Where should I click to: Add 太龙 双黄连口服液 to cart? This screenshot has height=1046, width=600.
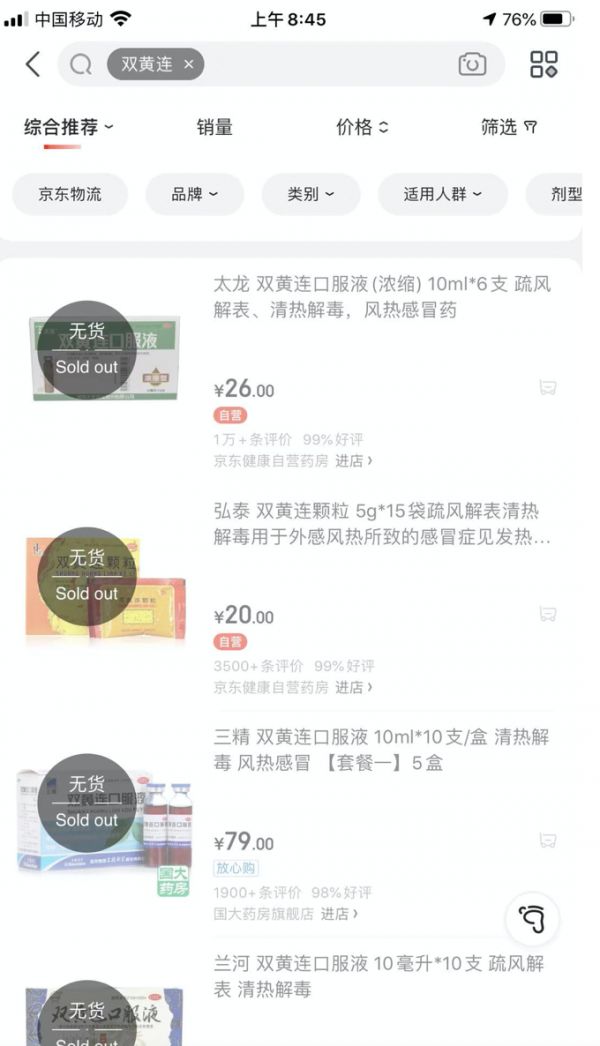click(x=547, y=388)
